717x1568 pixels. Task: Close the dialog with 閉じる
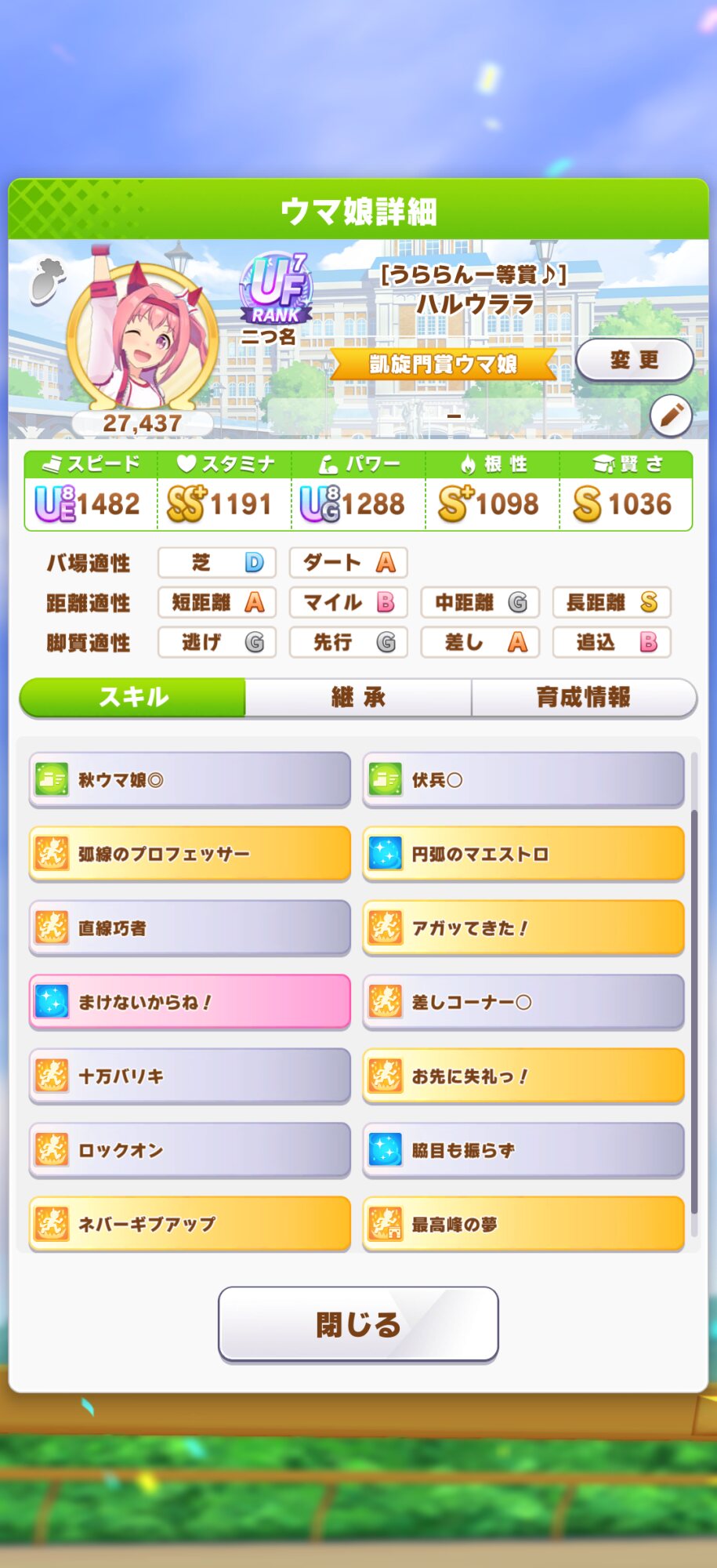tap(358, 1324)
